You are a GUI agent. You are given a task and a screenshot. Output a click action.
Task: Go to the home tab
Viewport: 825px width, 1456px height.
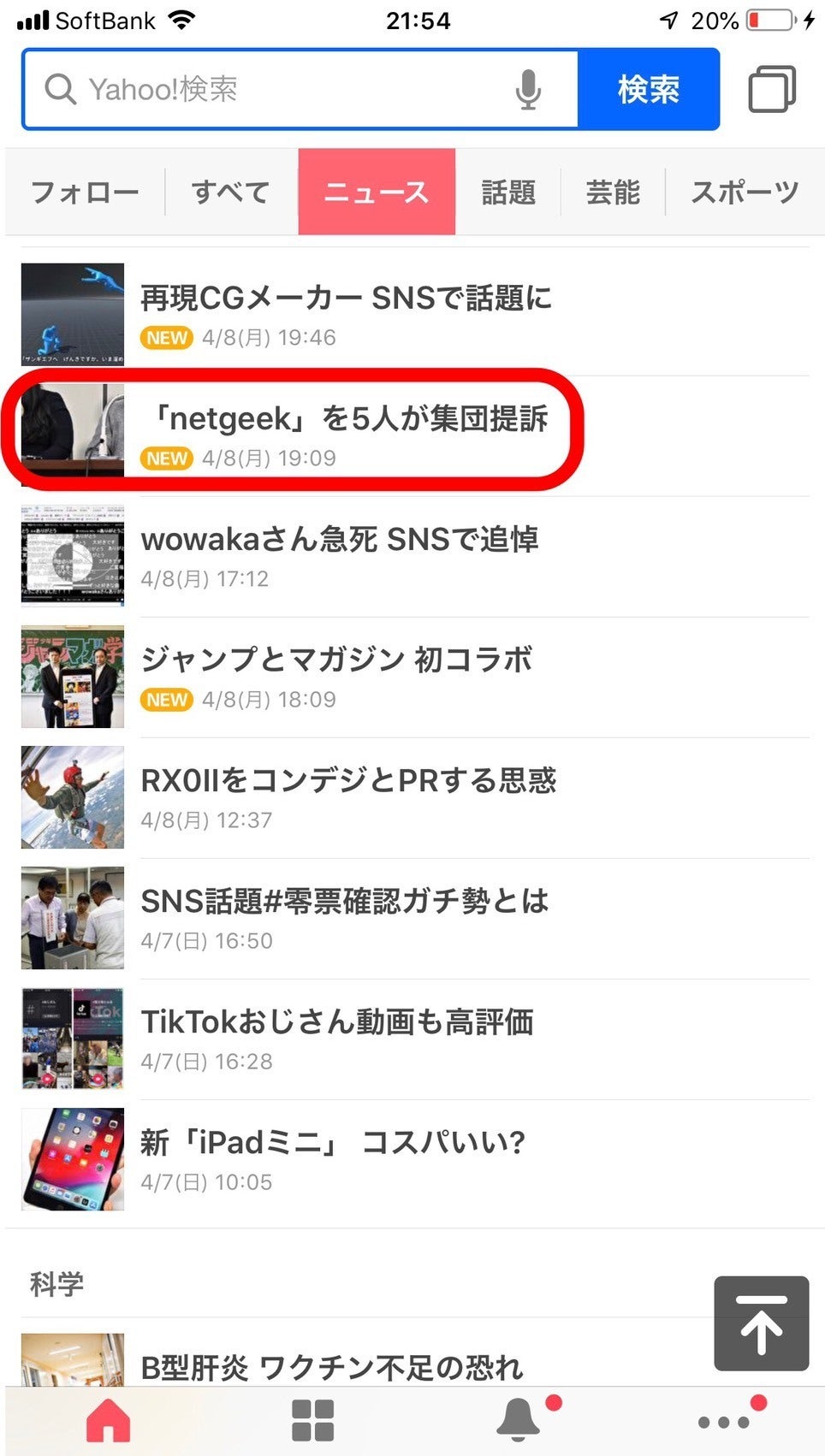109,1420
